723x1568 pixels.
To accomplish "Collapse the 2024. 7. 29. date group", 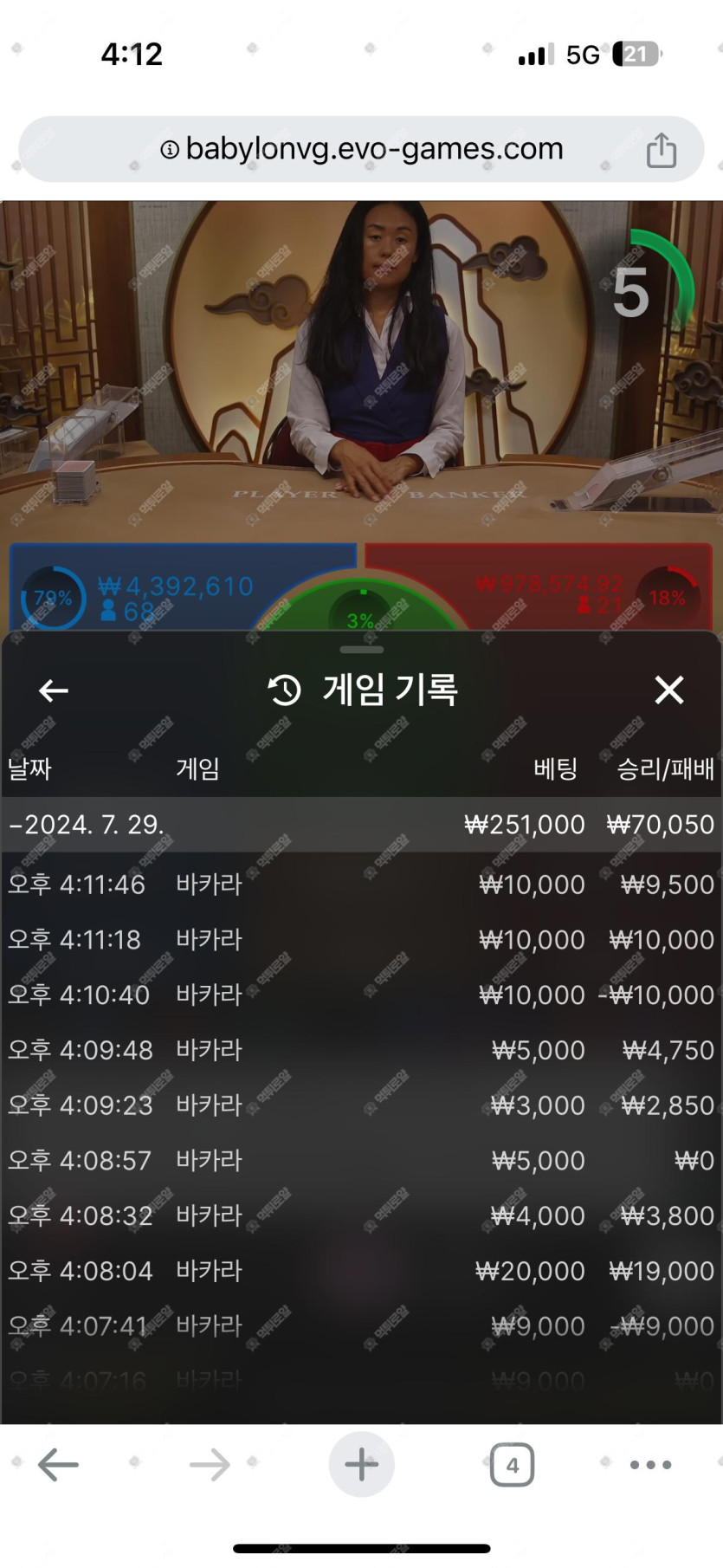I will pos(87,825).
